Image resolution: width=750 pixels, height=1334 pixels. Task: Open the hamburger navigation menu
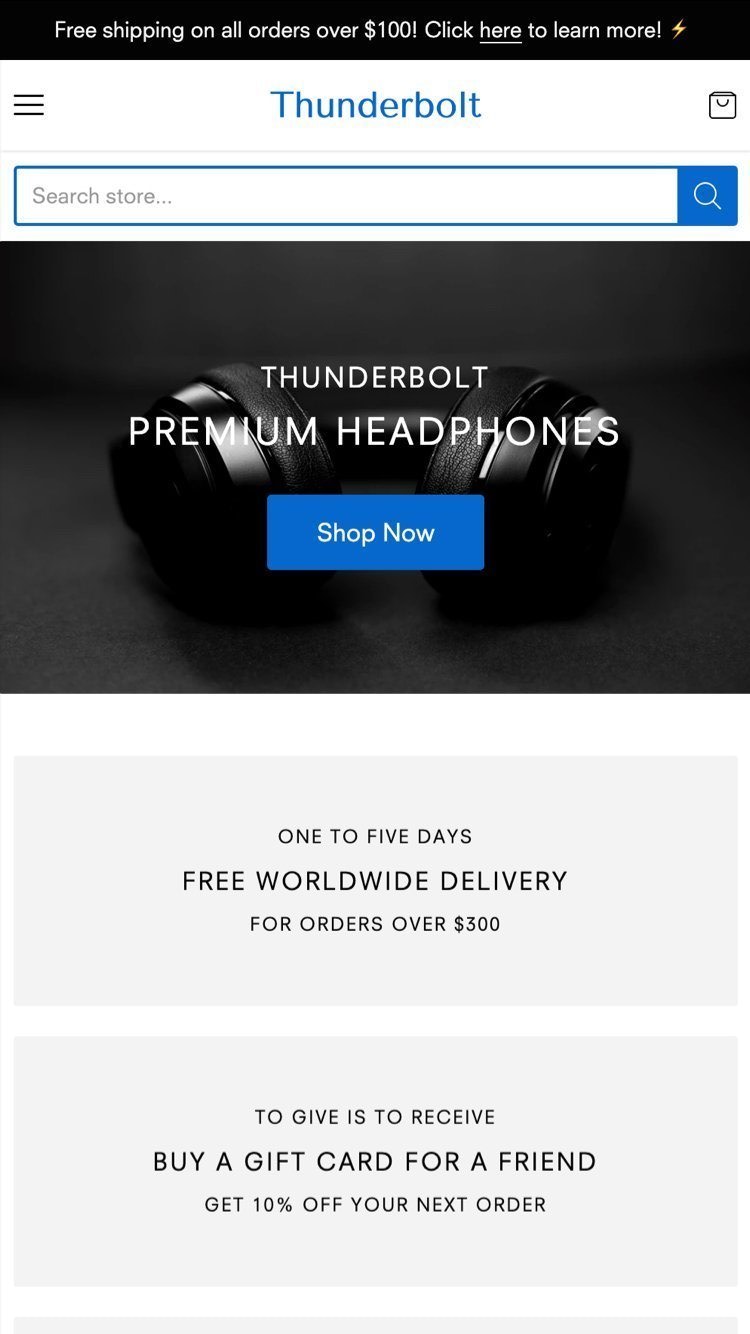(x=29, y=105)
